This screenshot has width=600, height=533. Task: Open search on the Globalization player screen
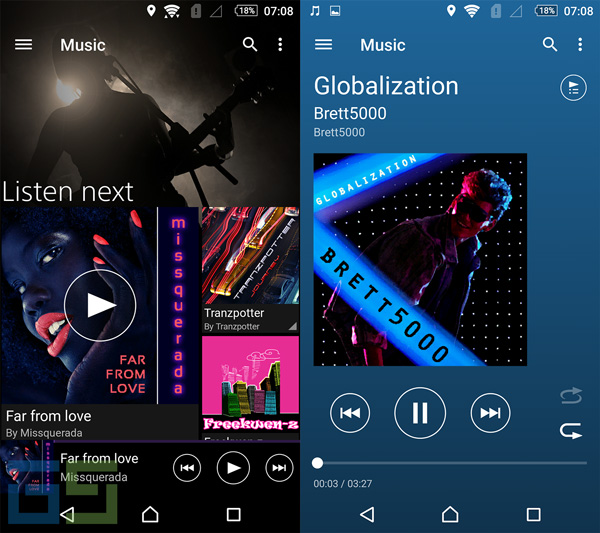coord(550,45)
